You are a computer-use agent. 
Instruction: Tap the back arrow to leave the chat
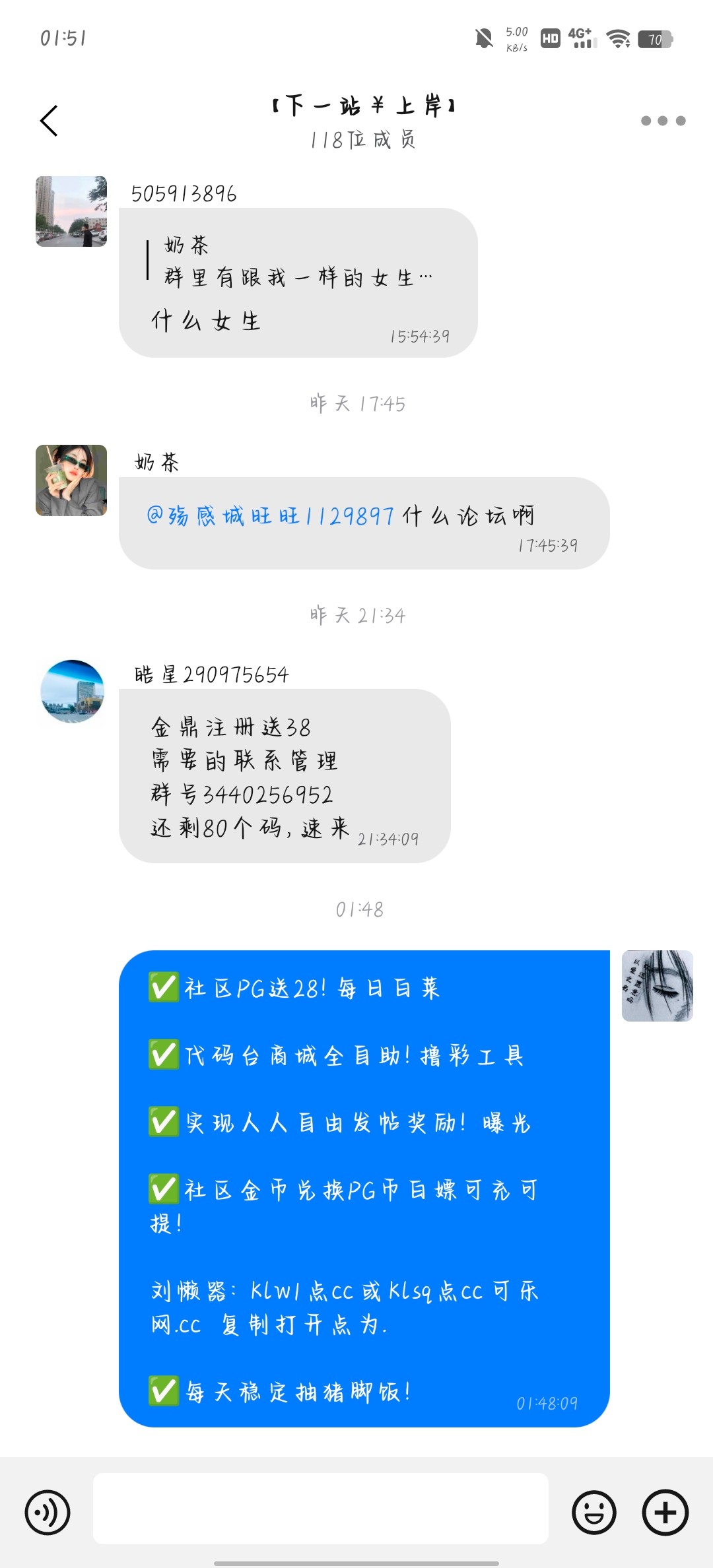click(x=48, y=119)
